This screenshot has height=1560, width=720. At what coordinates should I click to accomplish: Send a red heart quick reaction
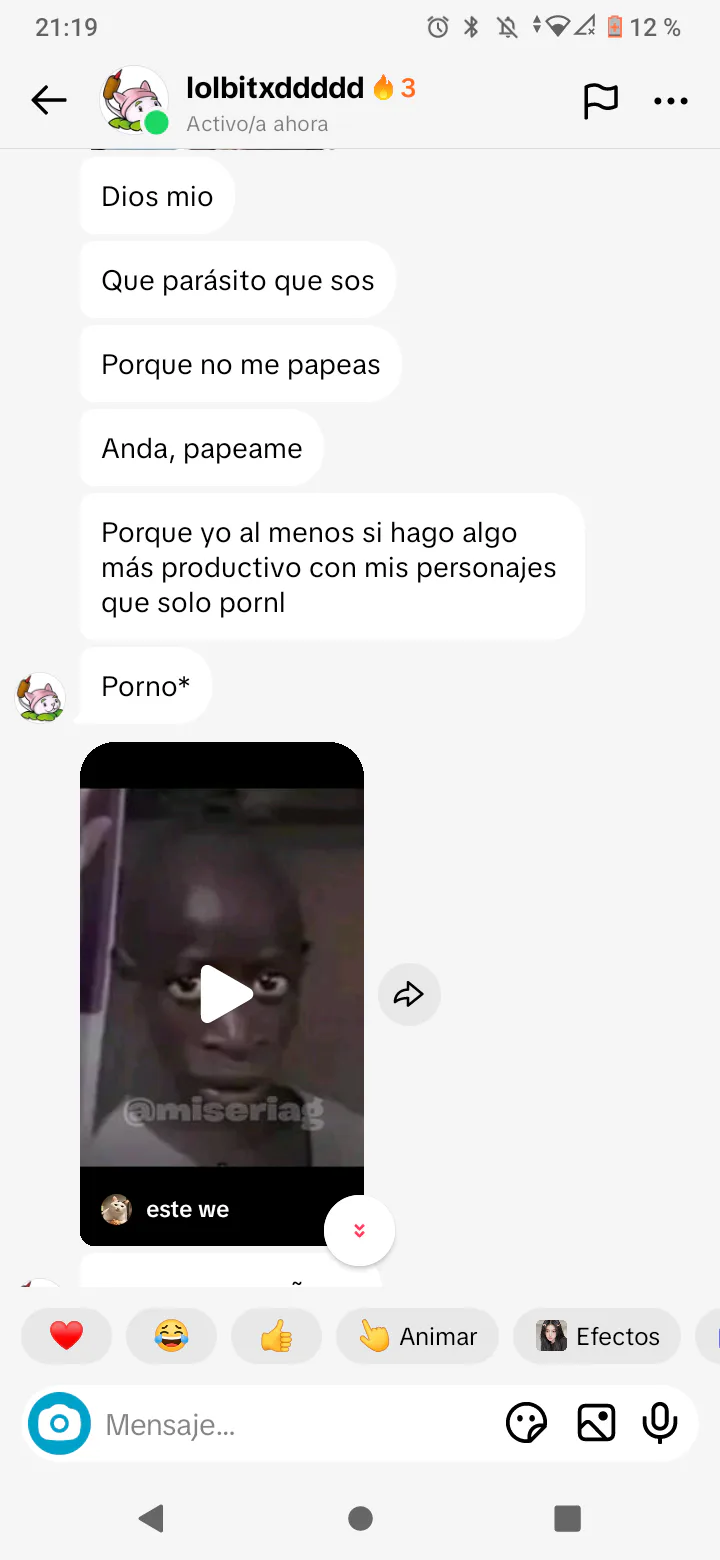click(x=66, y=1336)
